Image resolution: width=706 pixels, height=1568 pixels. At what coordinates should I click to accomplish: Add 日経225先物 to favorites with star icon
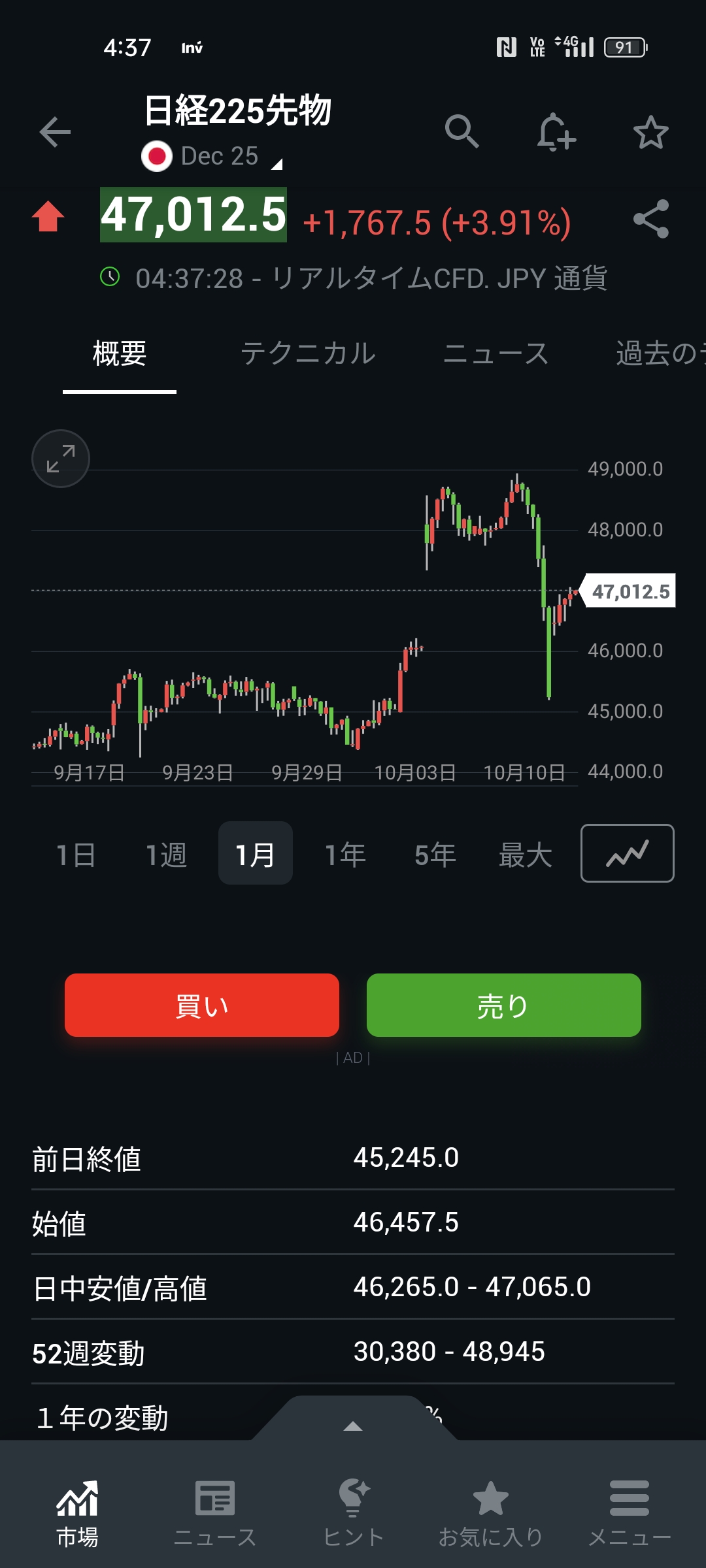tap(650, 133)
